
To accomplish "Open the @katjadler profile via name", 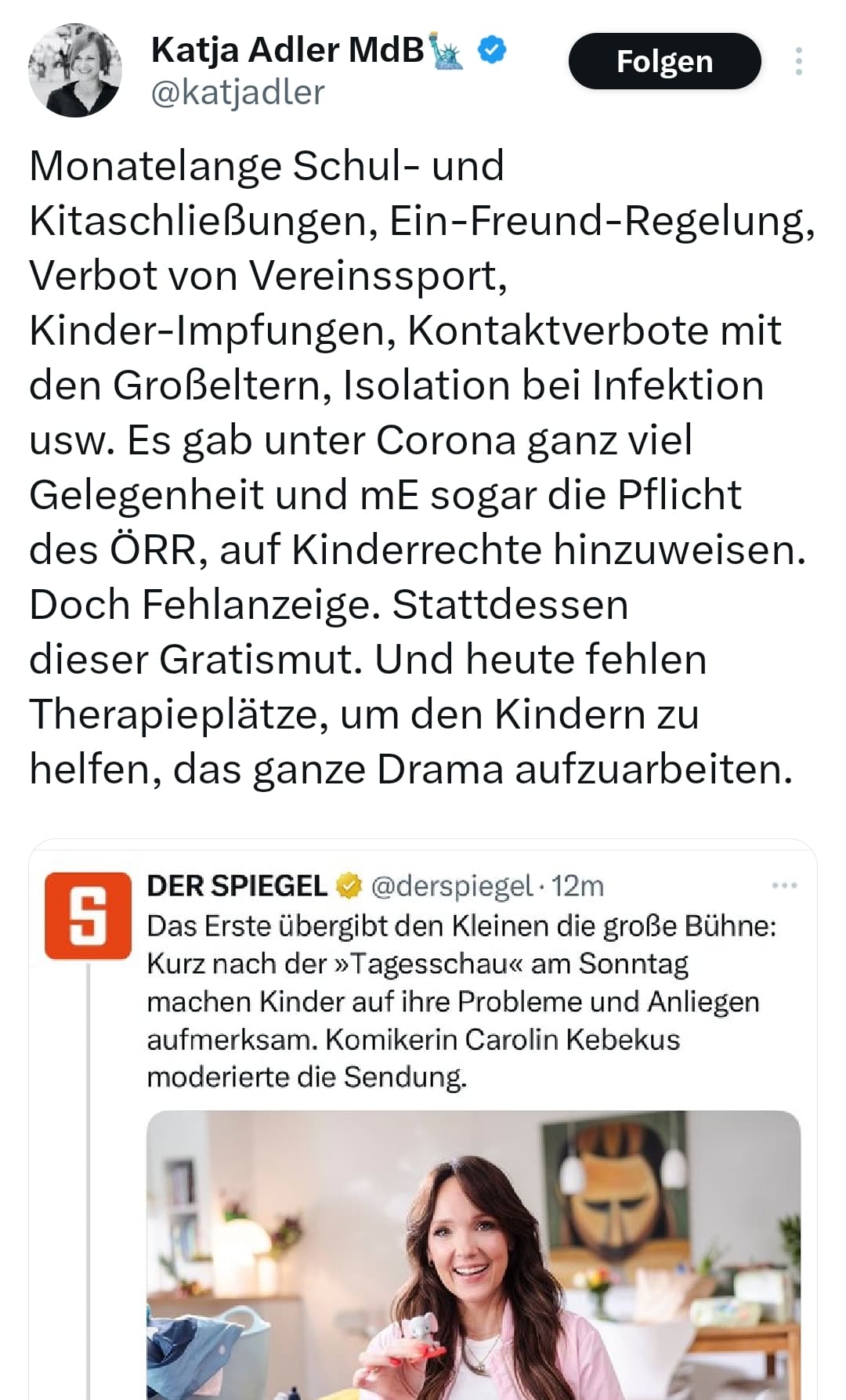I will [287, 50].
